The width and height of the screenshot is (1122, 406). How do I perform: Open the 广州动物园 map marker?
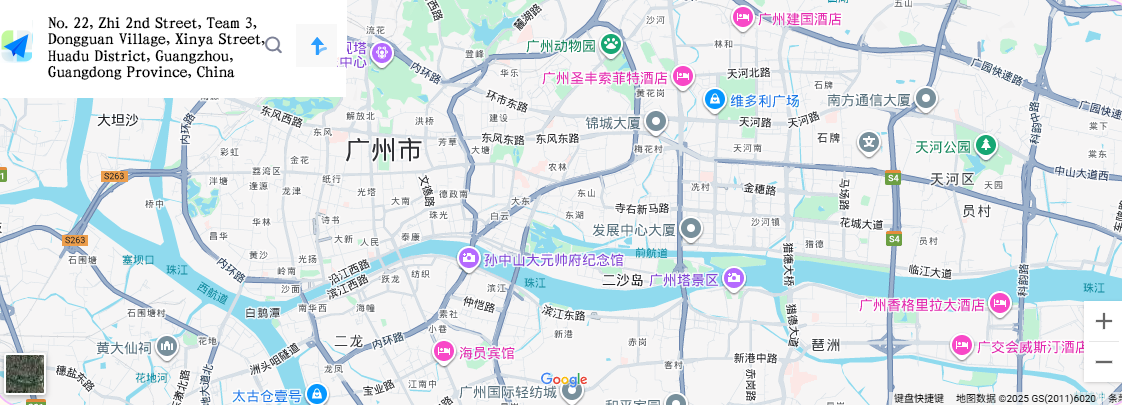pyautogui.click(x=610, y=45)
